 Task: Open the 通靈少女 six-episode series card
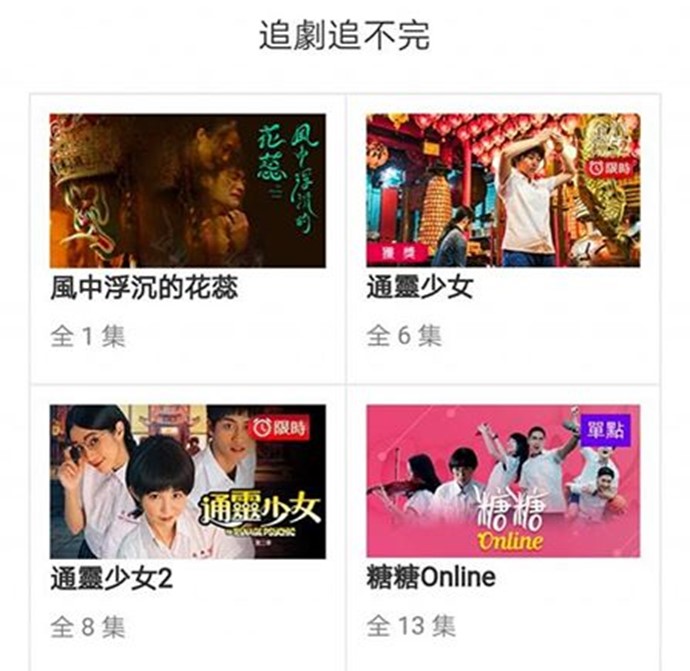[503, 191]
